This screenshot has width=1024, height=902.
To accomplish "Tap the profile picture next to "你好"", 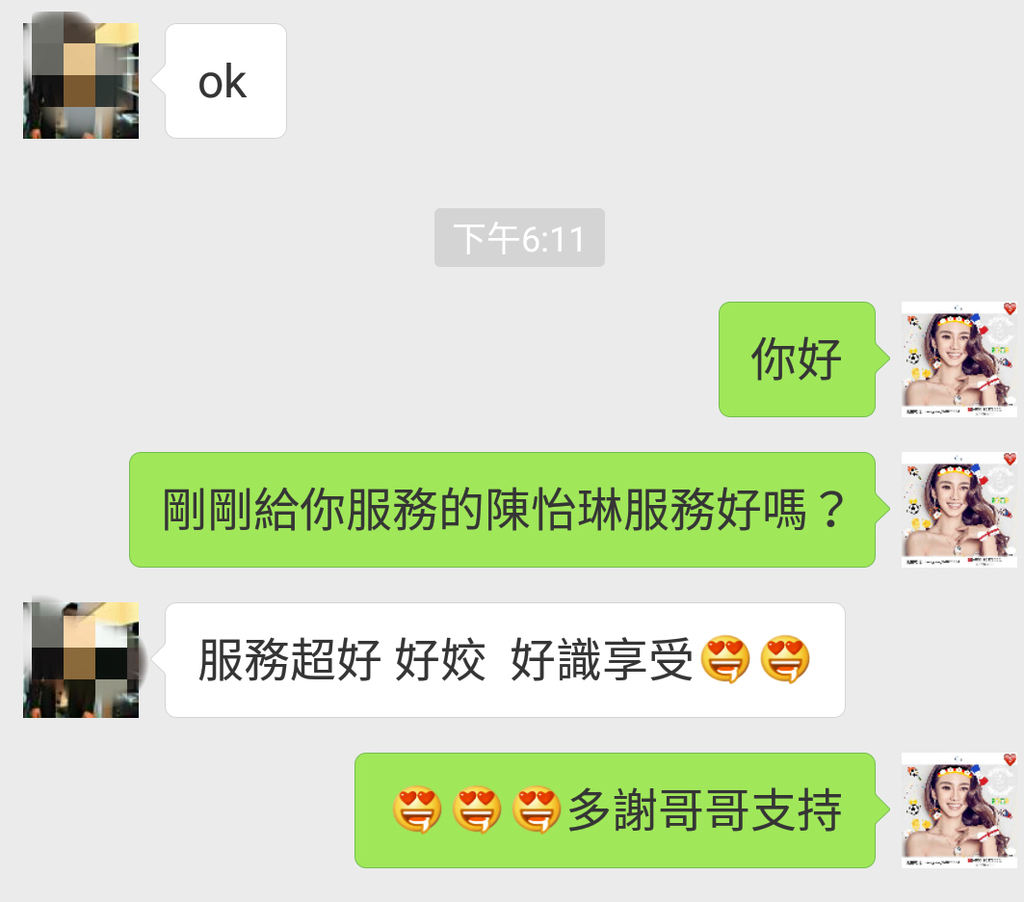I will pyautogui.click(x=958, y=359).
